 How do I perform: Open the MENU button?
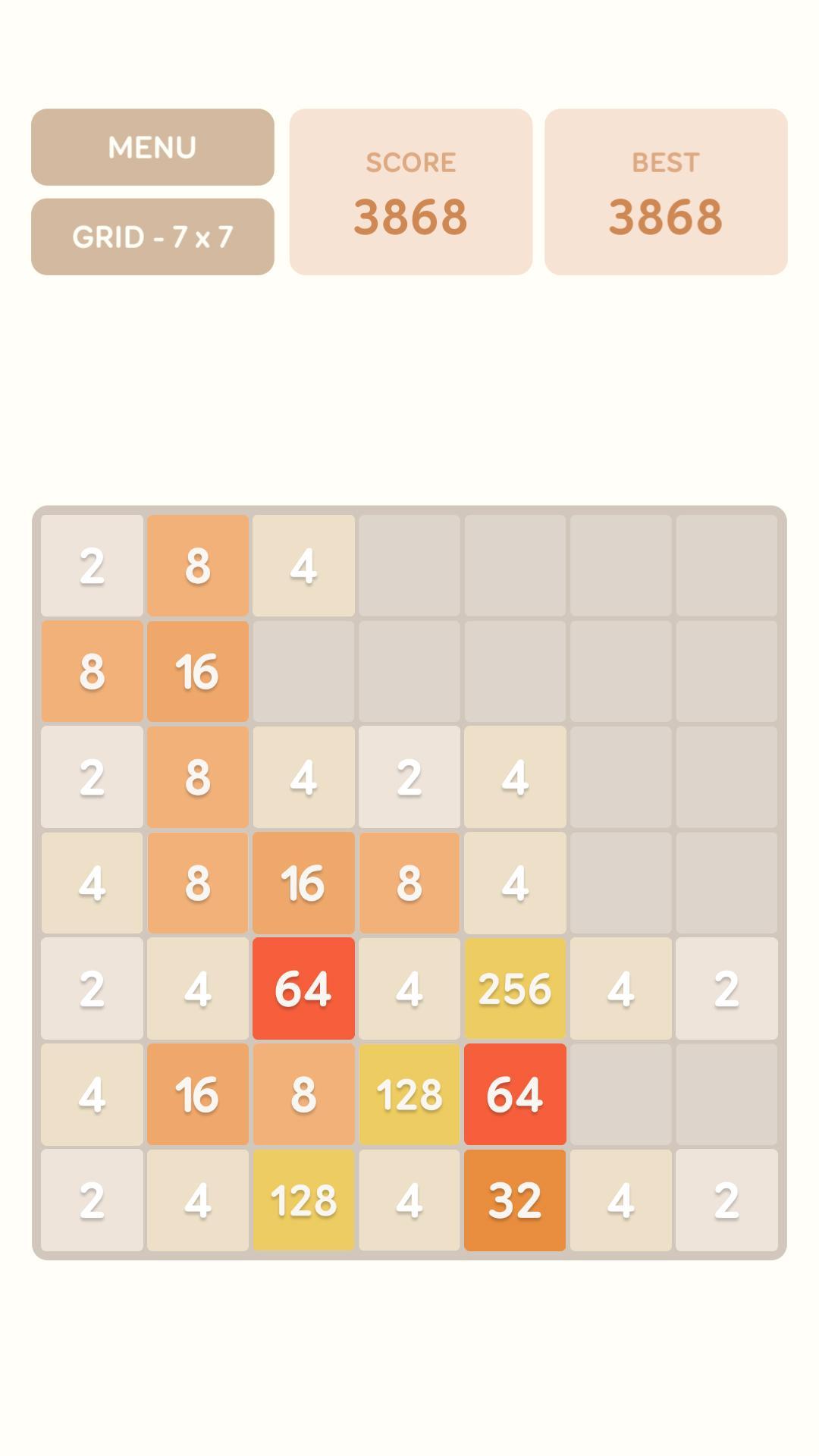(151, 148)
